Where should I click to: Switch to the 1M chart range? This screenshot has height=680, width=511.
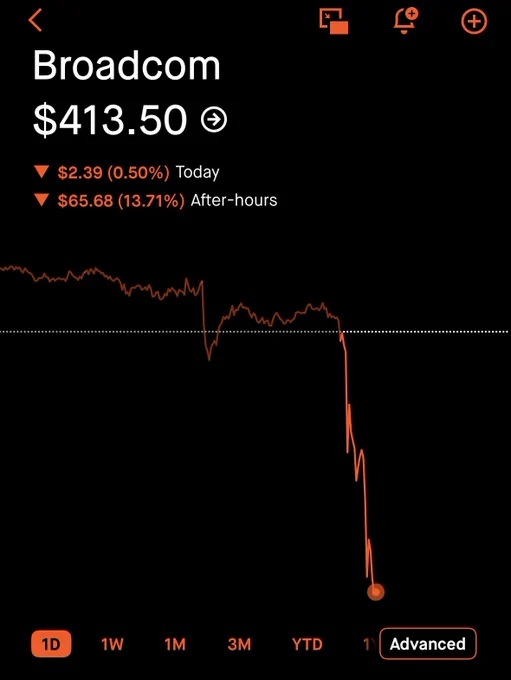point(175,644)
